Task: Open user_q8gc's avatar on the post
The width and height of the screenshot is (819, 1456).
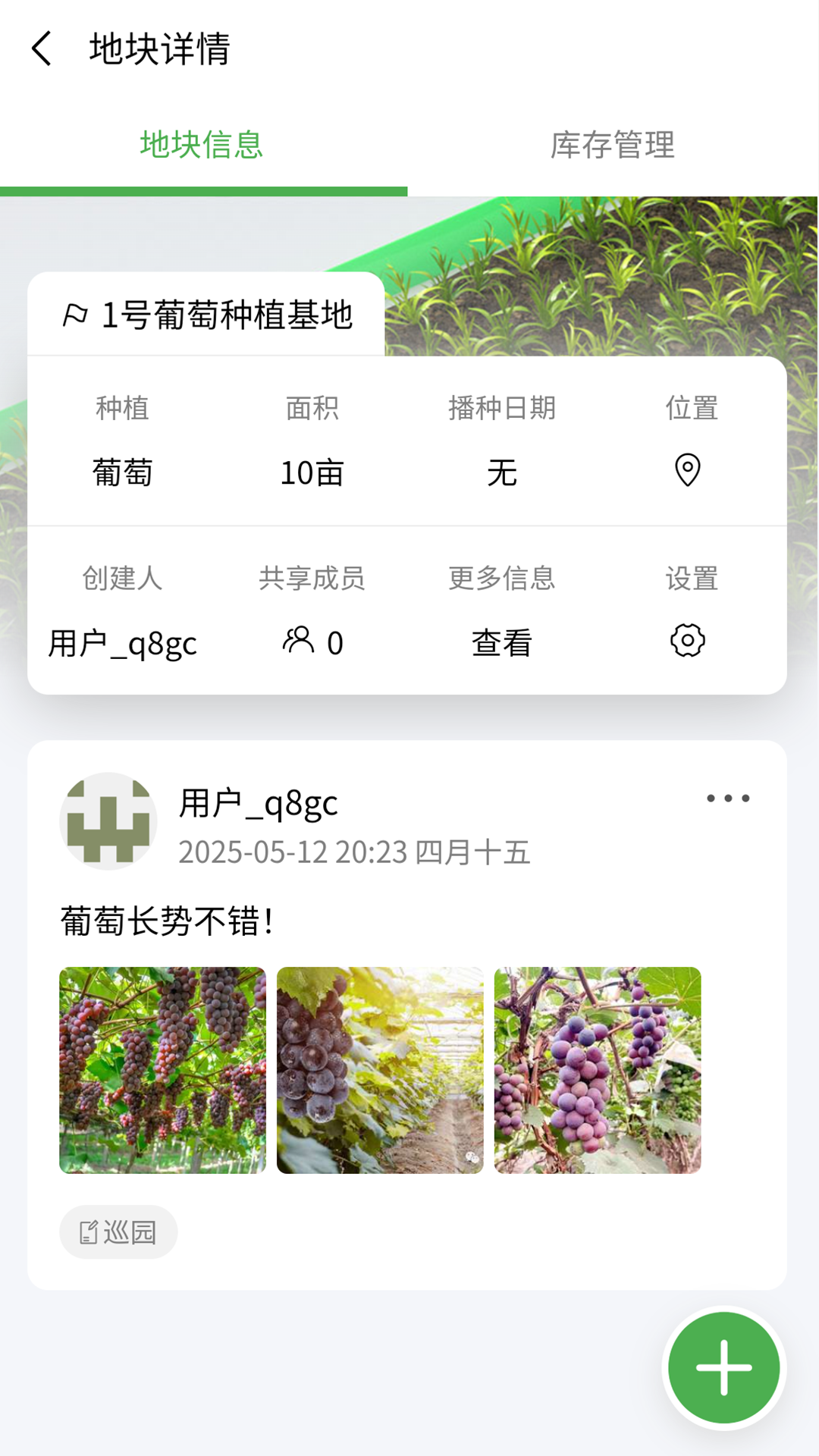Action: pos(107,820)
